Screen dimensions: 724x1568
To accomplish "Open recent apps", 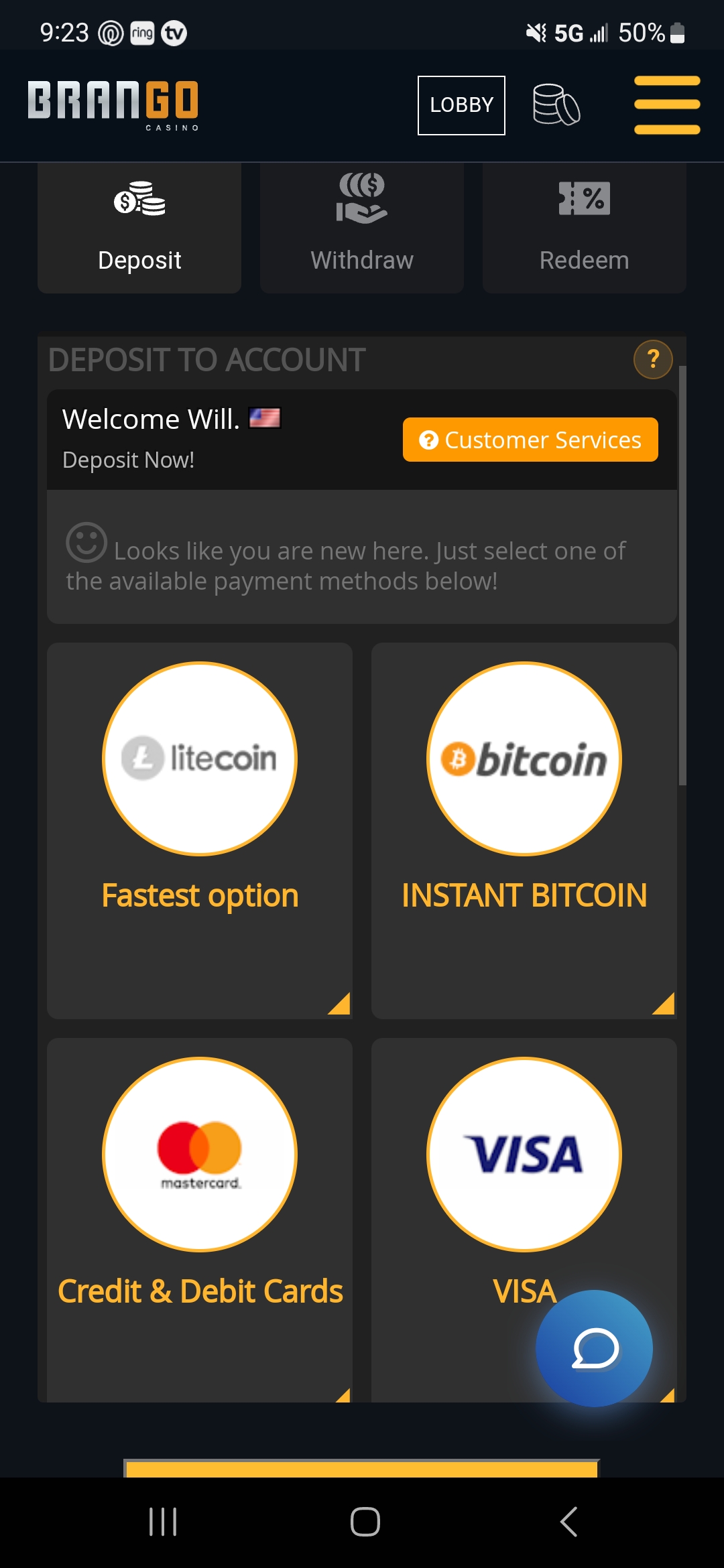I will 163,1521.
